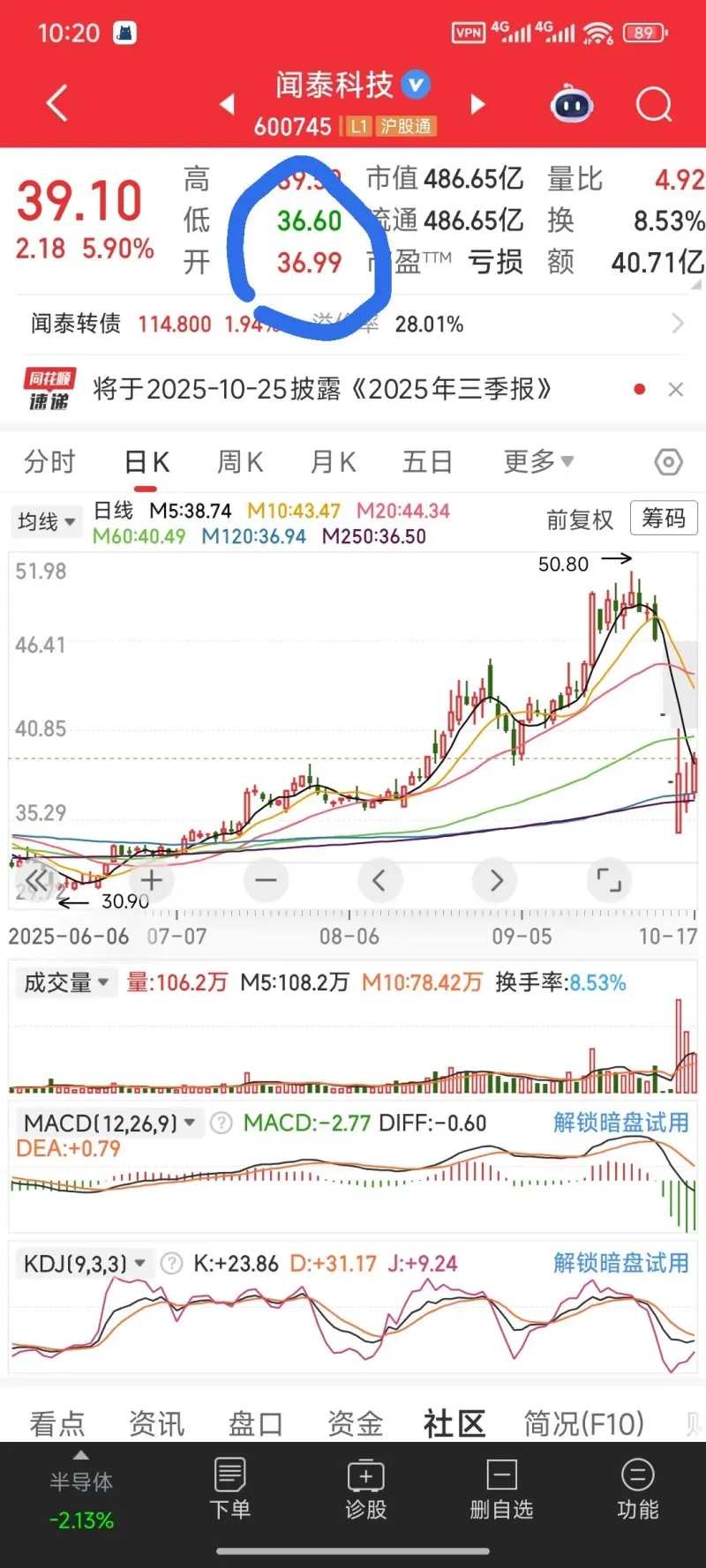Switch to the 分时 chart tab
706x1568 pixels.
(49, 462)
